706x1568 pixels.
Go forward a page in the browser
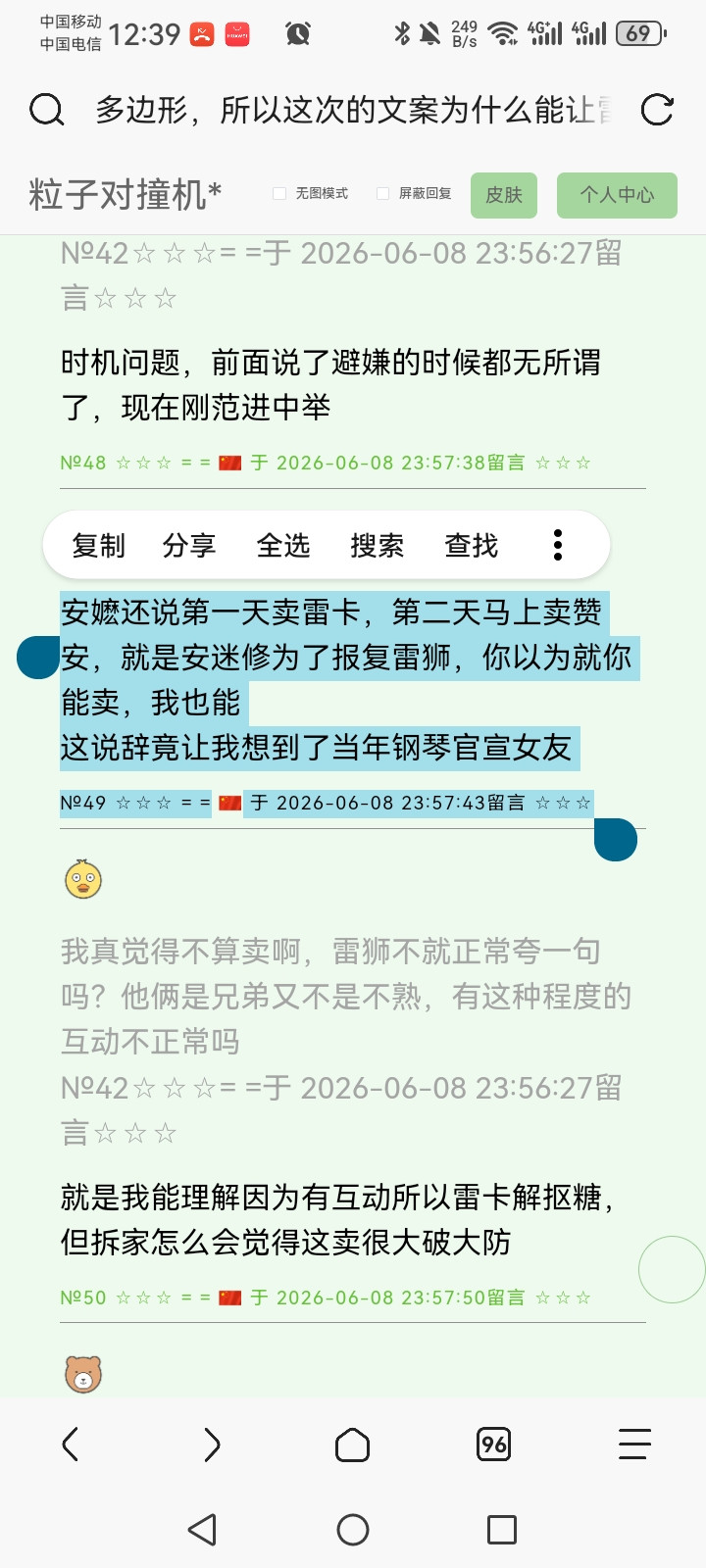click(212, 1445)
